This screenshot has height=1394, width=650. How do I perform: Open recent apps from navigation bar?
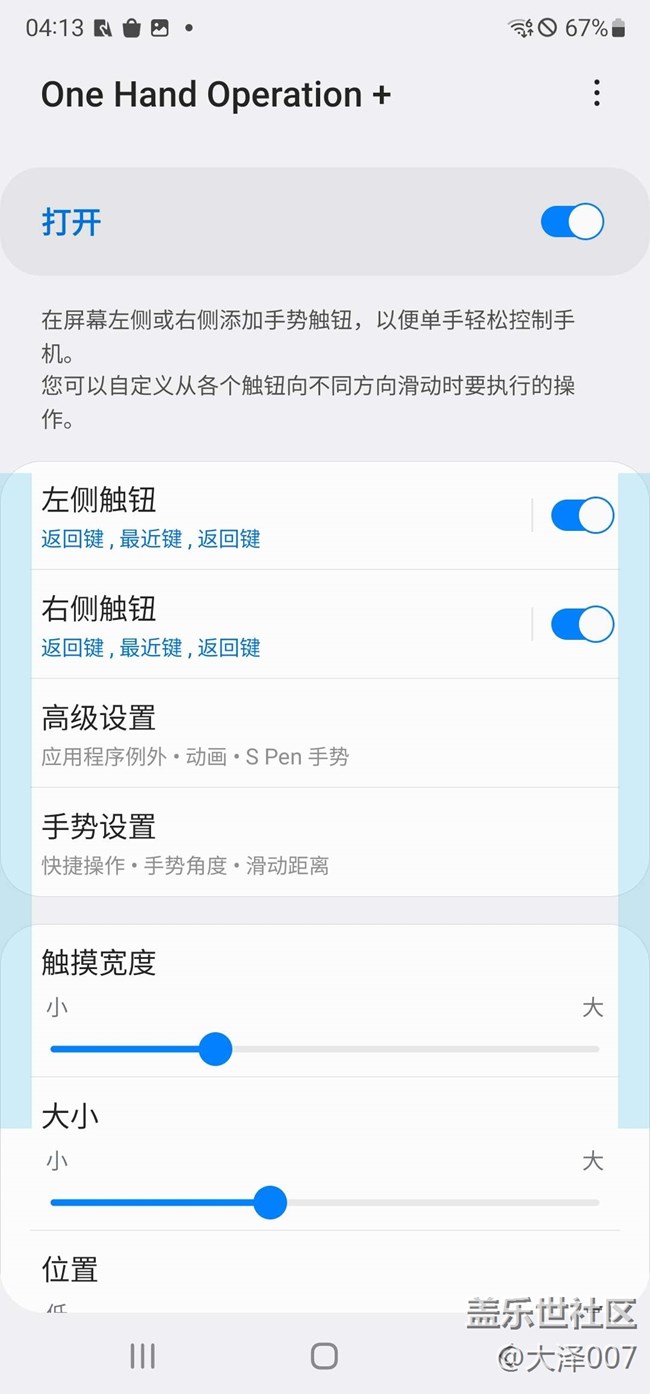143,1356
